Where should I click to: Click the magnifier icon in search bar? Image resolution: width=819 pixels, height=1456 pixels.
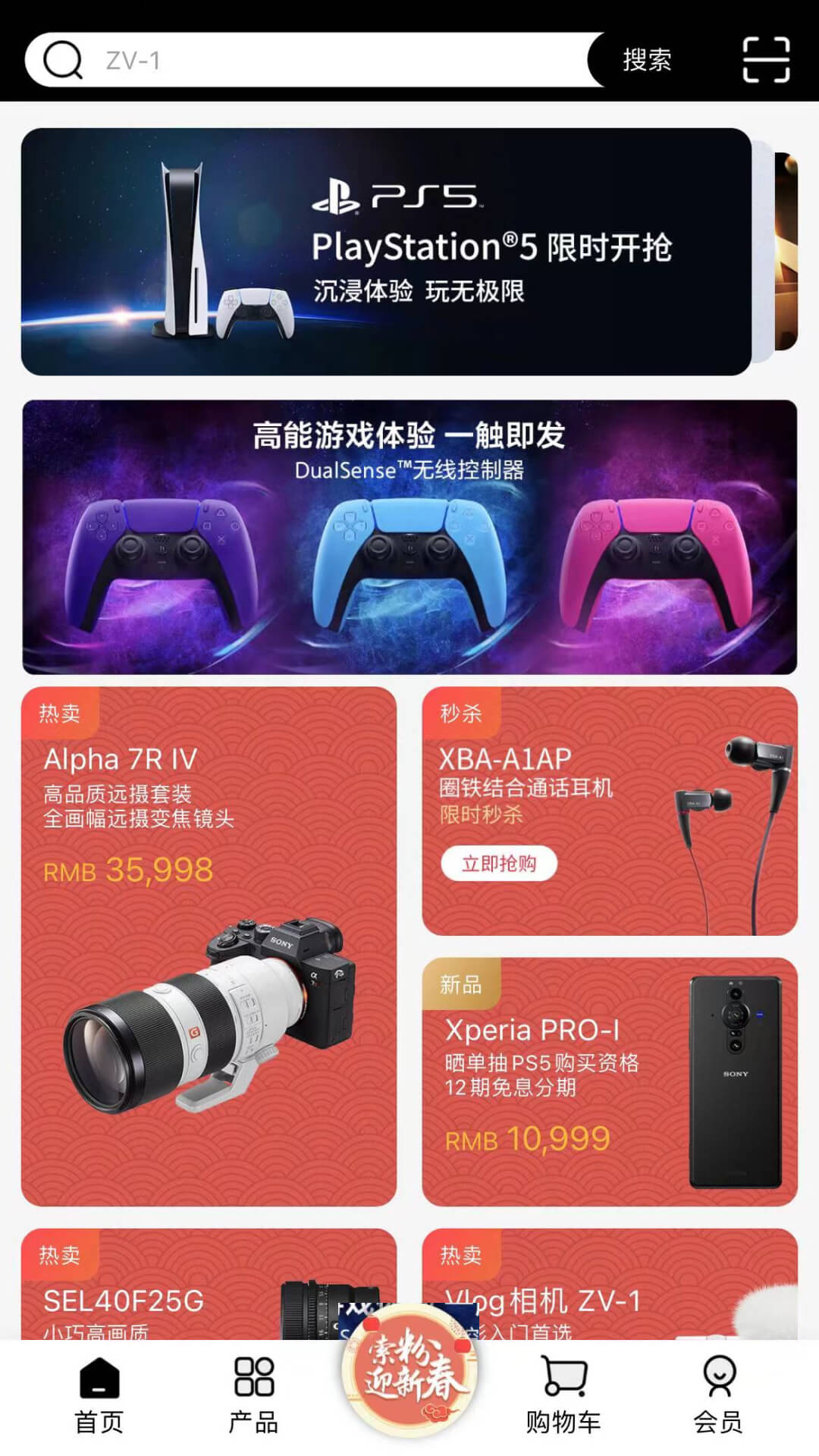(65, 61)
